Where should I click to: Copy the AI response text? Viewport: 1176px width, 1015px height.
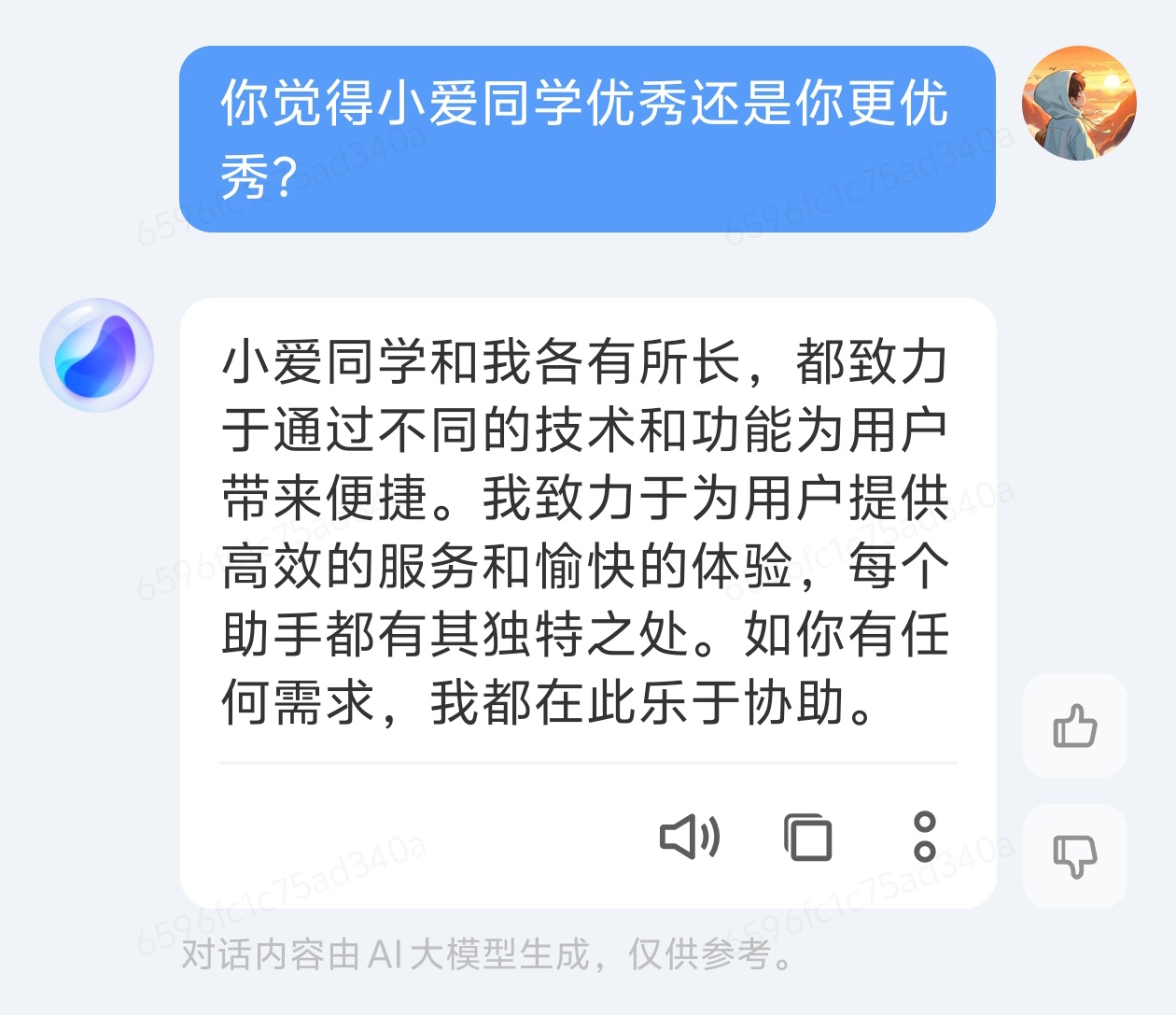(807, 837)
